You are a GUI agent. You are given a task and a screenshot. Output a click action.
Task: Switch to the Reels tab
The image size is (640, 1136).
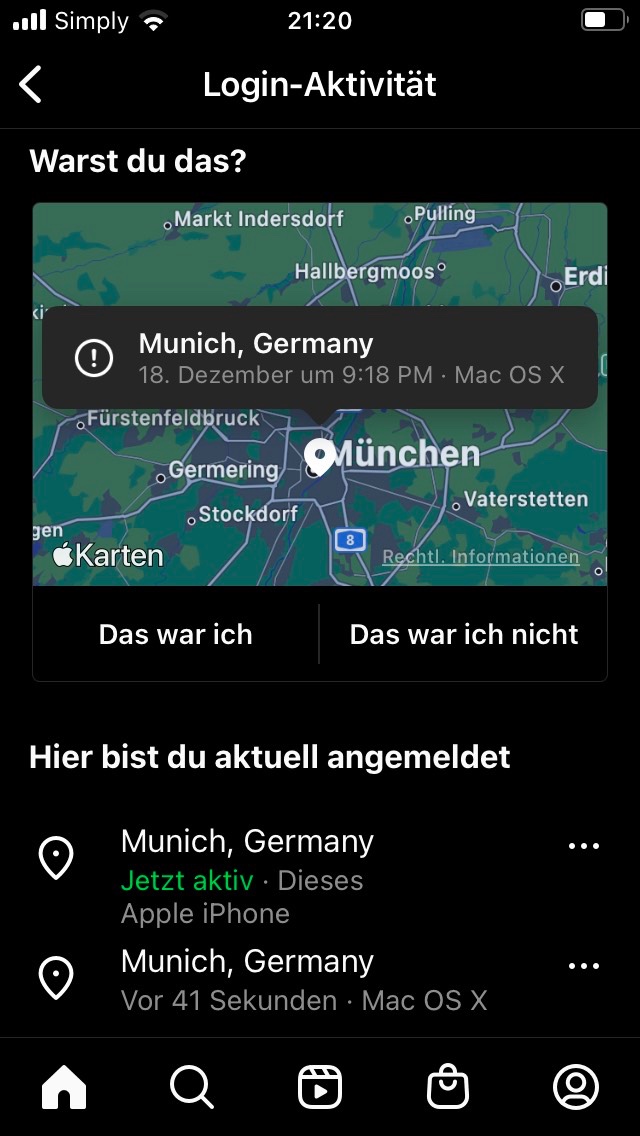[320, 1086]
